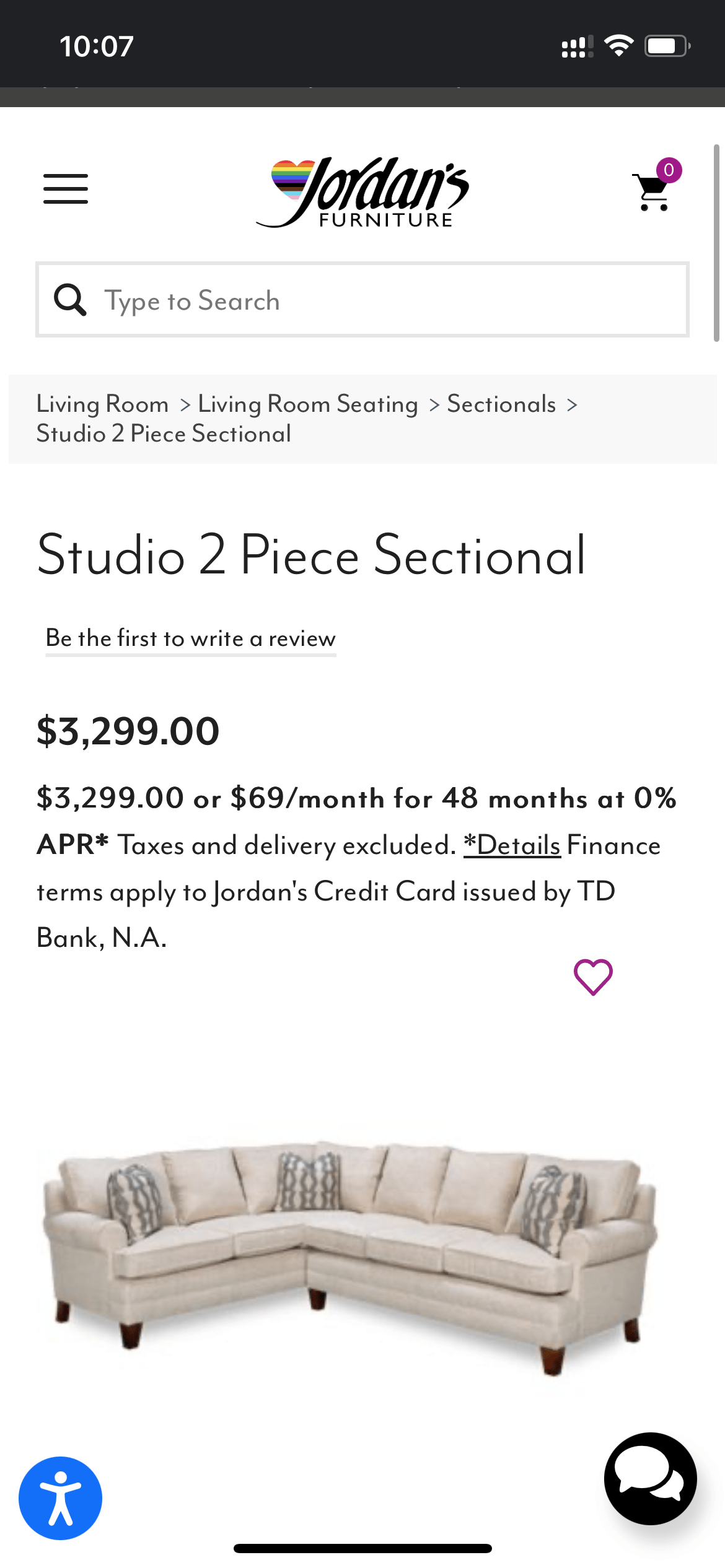Image resolution: width=725 pixels, height=1568 pixels.
Task: Open the hamburger navigation menu
Action: pos(66,189)
